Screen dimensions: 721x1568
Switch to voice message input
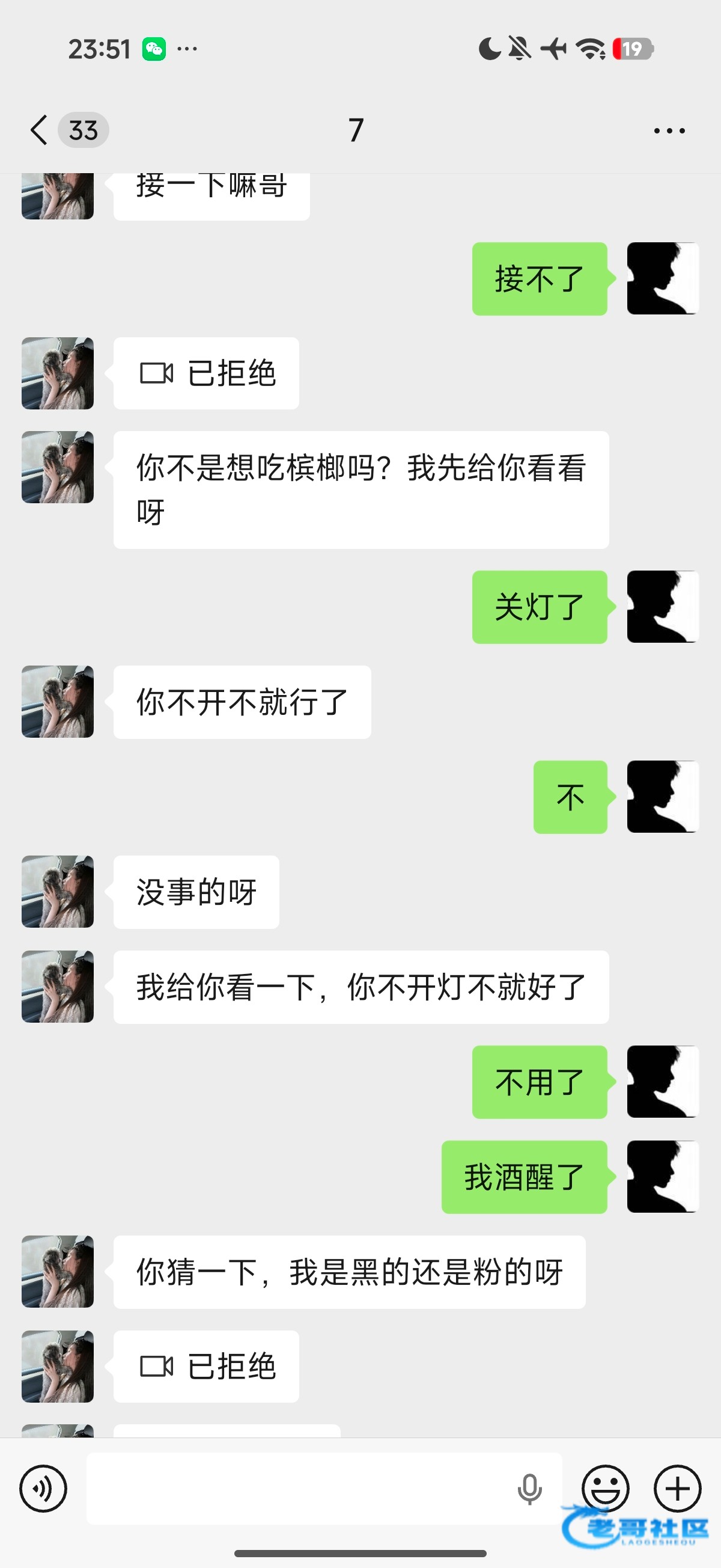tap(43, 1489)
